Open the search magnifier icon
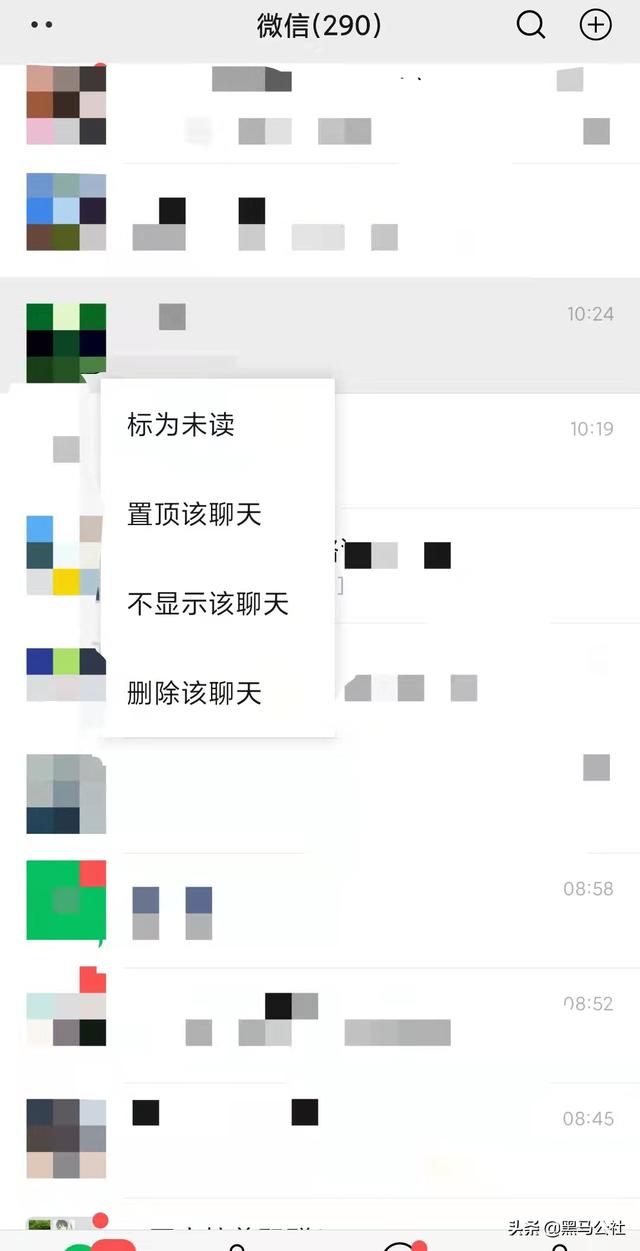 pos(531,26)
